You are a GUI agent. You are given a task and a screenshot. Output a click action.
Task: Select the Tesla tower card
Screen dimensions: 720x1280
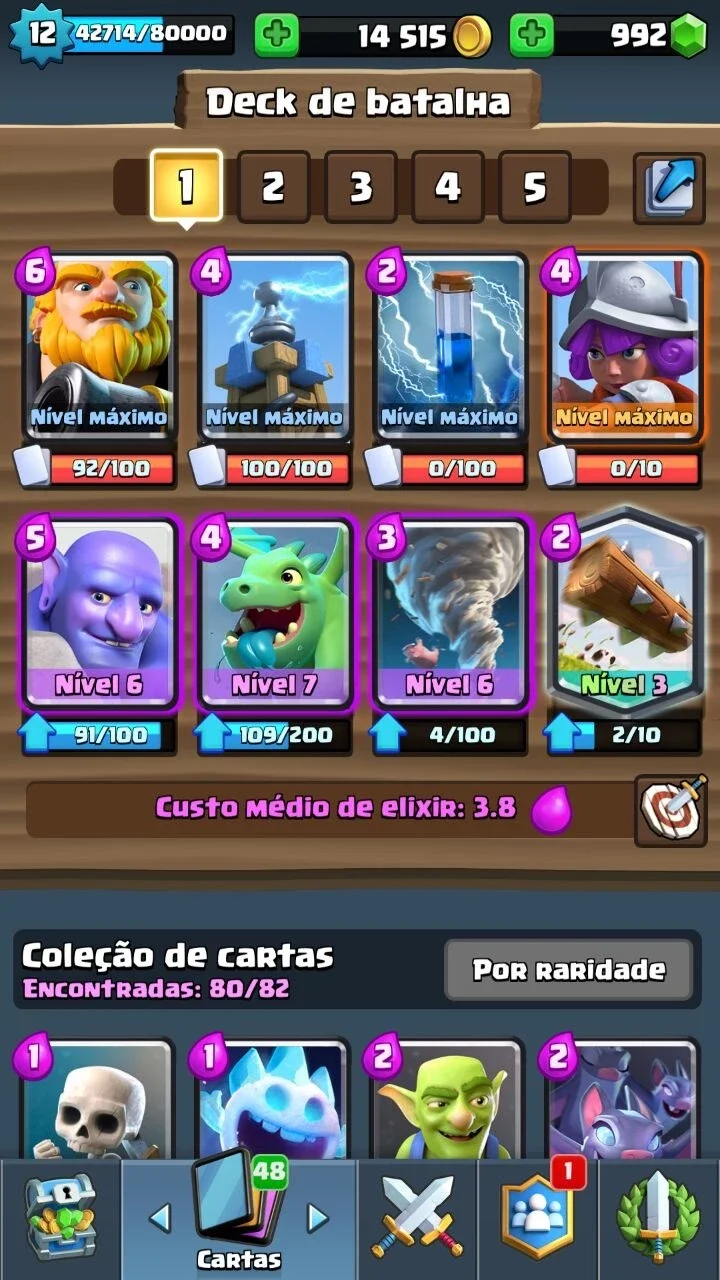pyautogui.click(x=274, y=346)
